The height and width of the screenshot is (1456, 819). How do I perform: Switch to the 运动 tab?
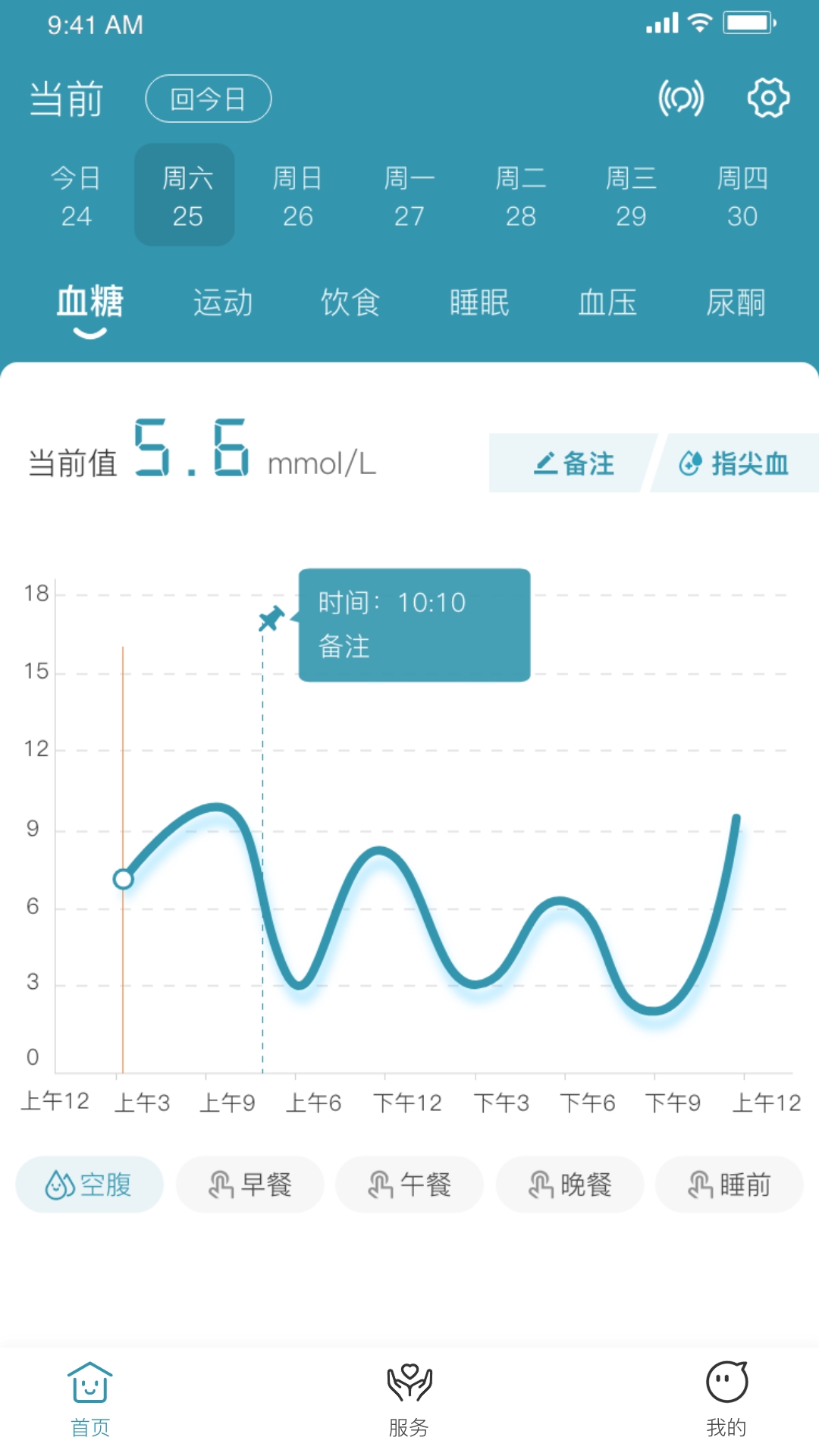click(x=222, y=303)
